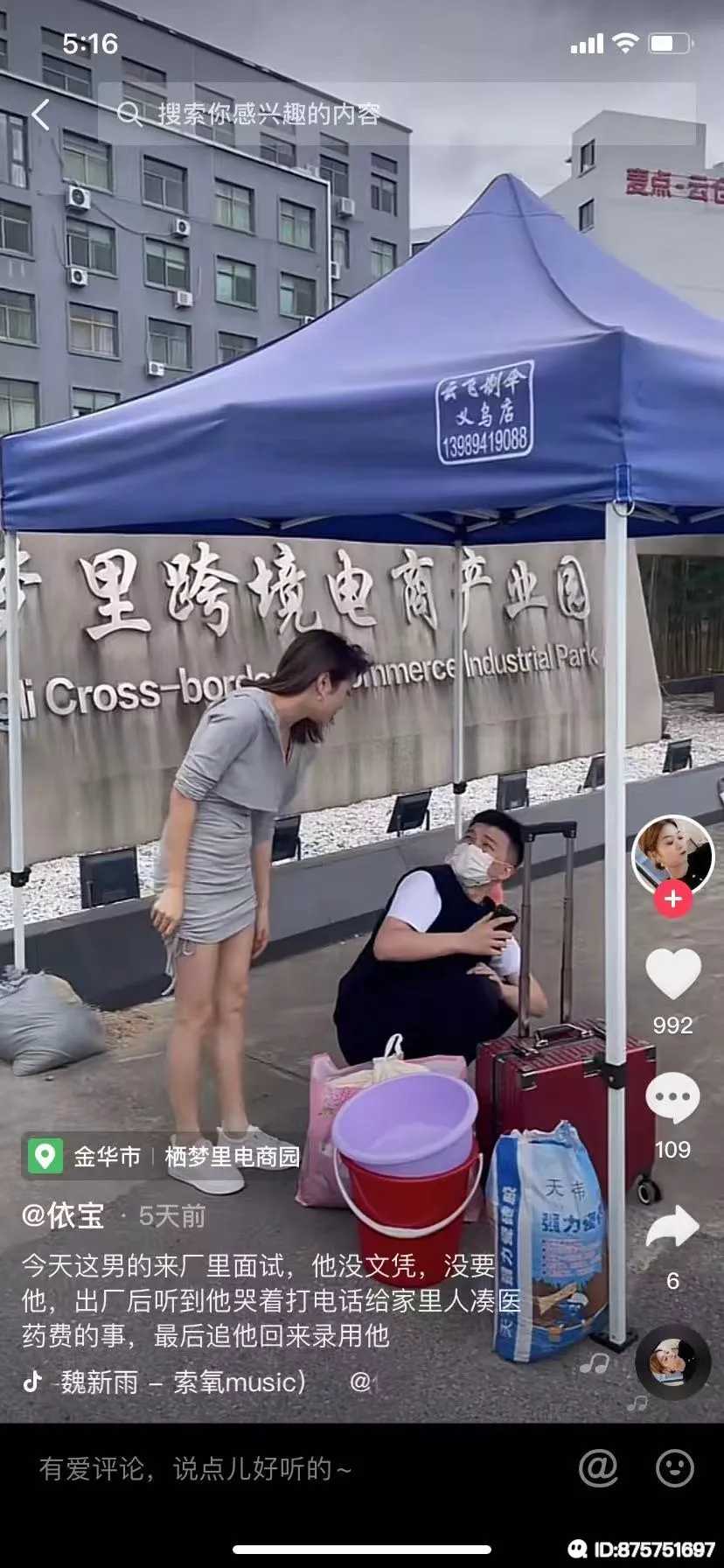724x1568 pixels.
Task: Tap the comment field to write
Action: 262,1468
